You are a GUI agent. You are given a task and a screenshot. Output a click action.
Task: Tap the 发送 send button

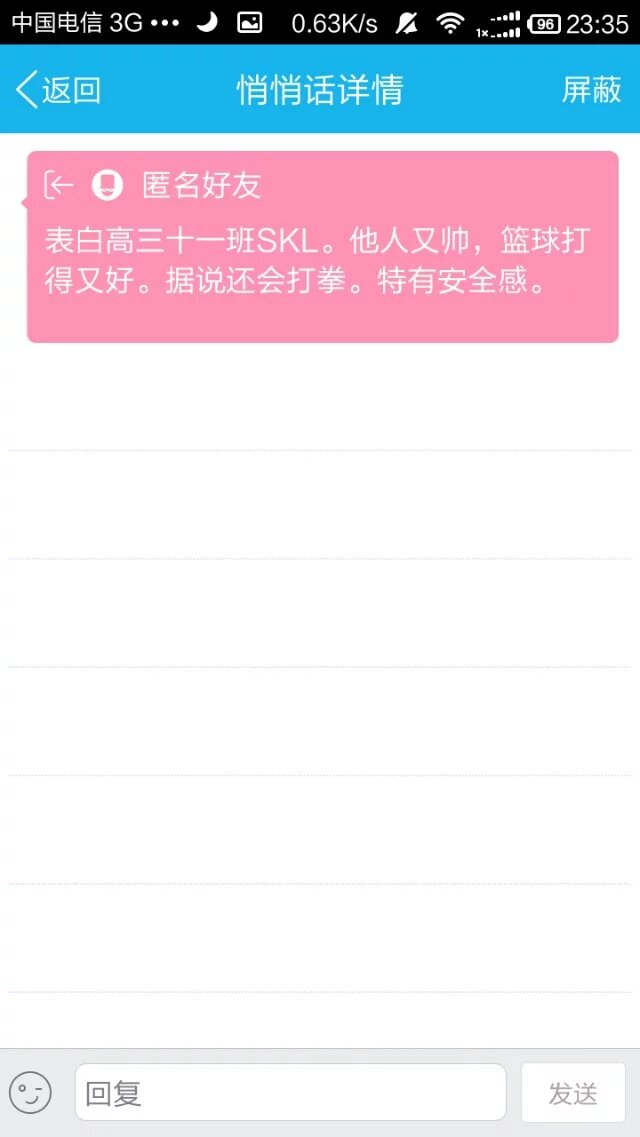[573, 1092]
